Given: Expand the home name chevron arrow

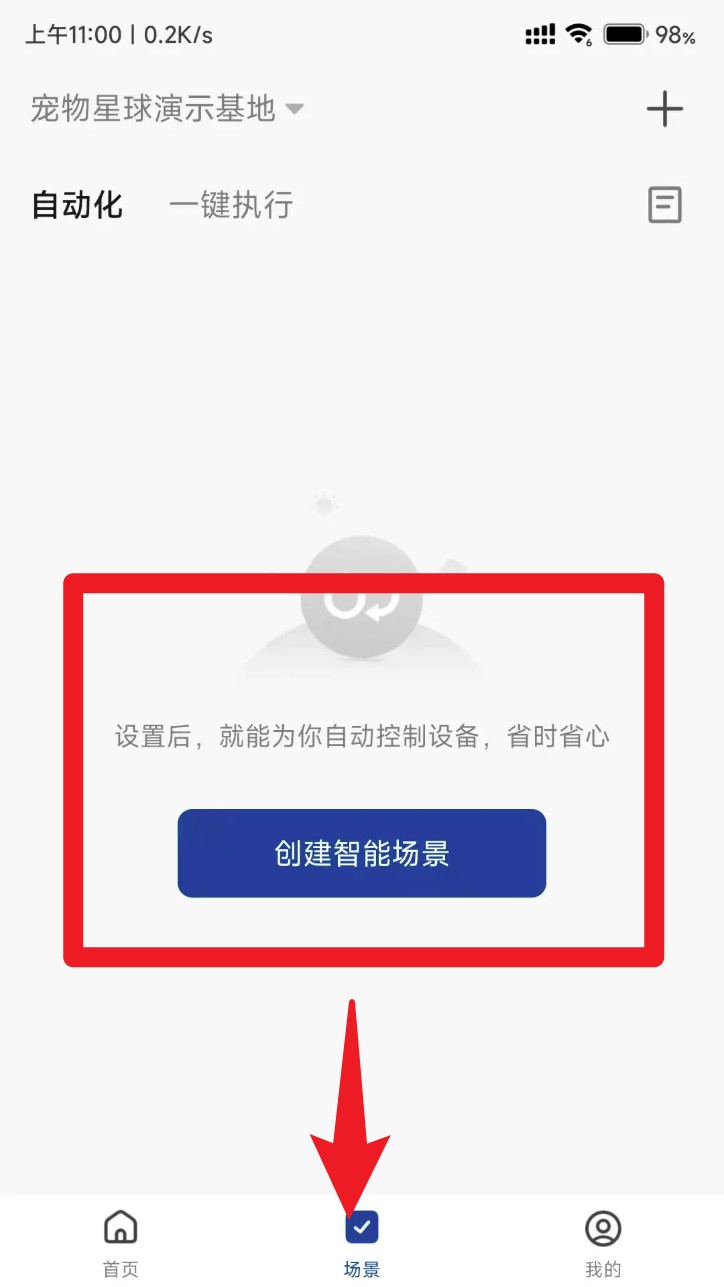Looking at the screenshot, I should (295, 111).
